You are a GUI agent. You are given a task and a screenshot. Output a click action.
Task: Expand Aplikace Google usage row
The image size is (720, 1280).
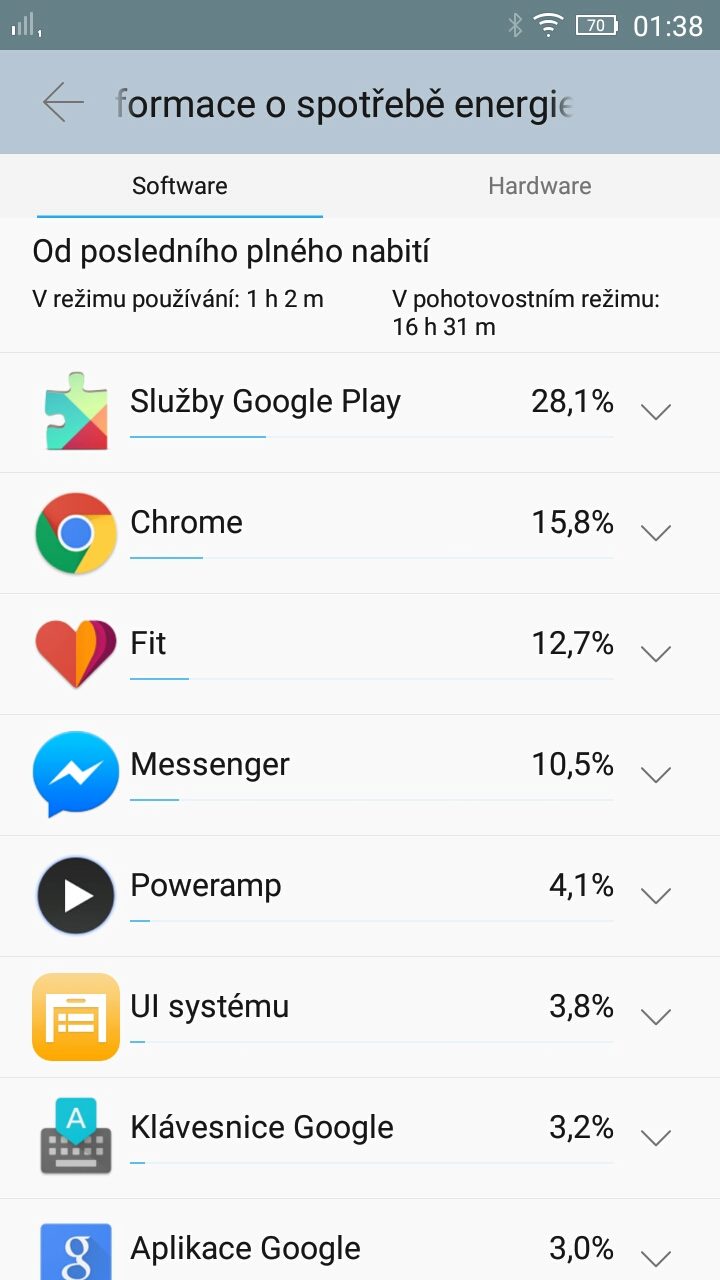point(360,1240)
